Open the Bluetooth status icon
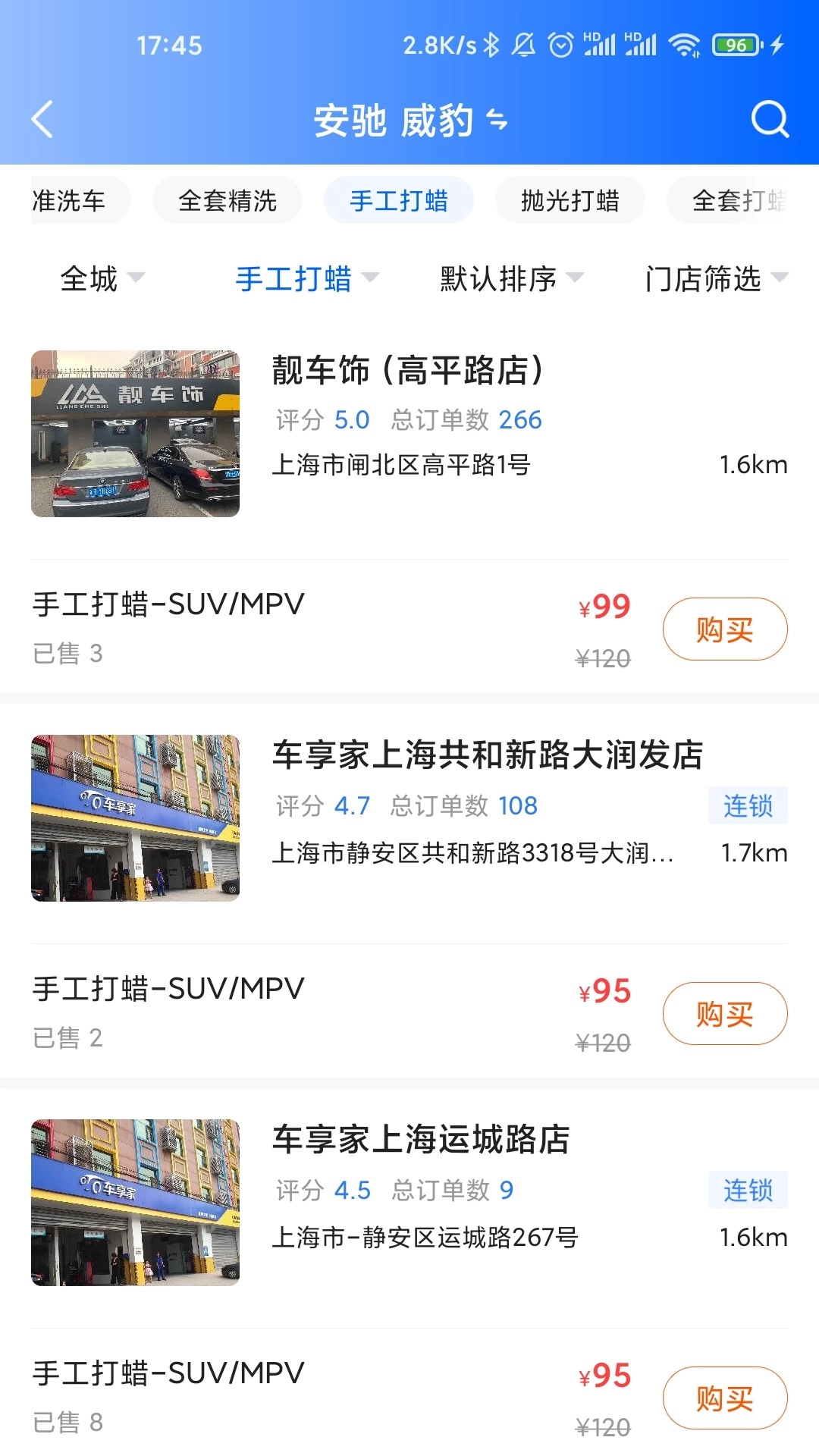 [x=492, y=45]
